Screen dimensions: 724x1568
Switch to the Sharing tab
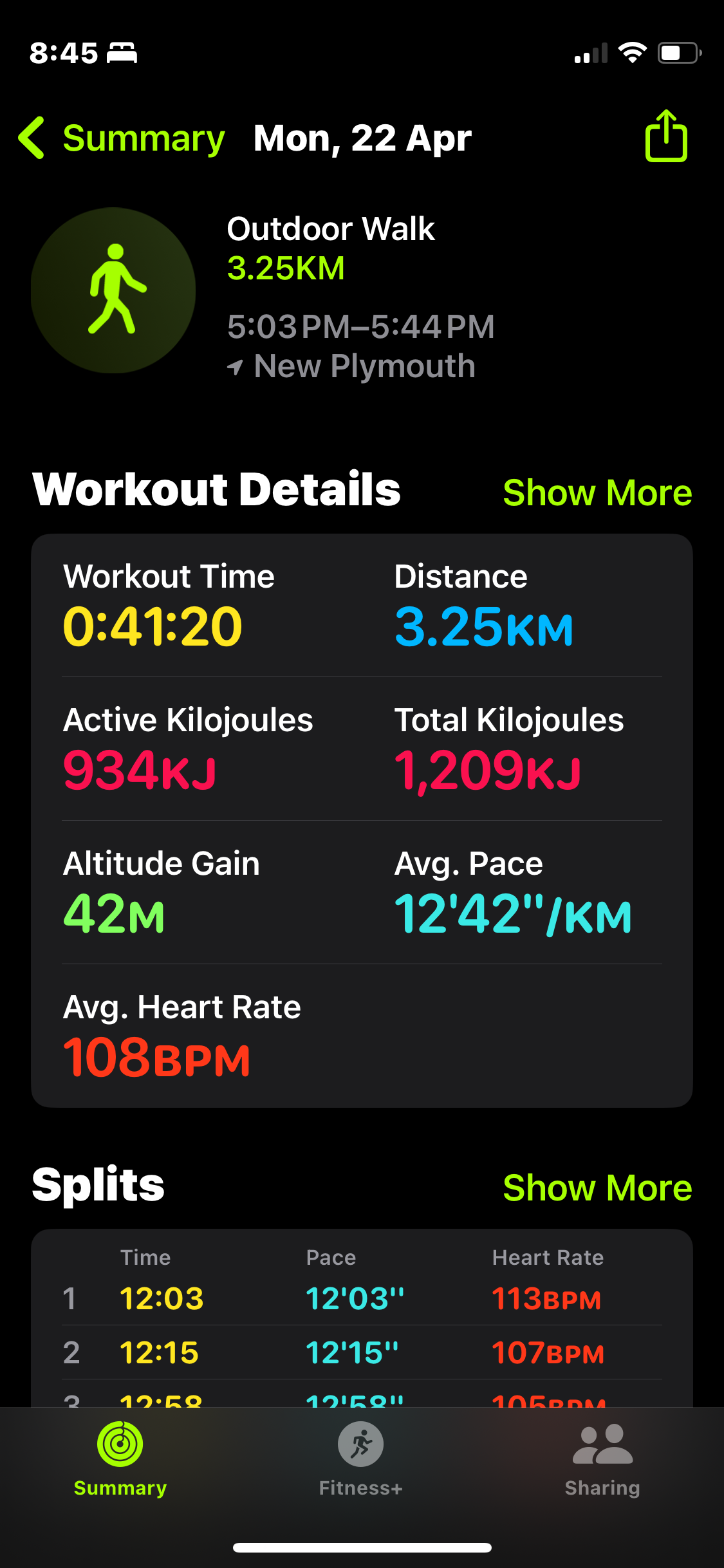[x=602, y=1459]
